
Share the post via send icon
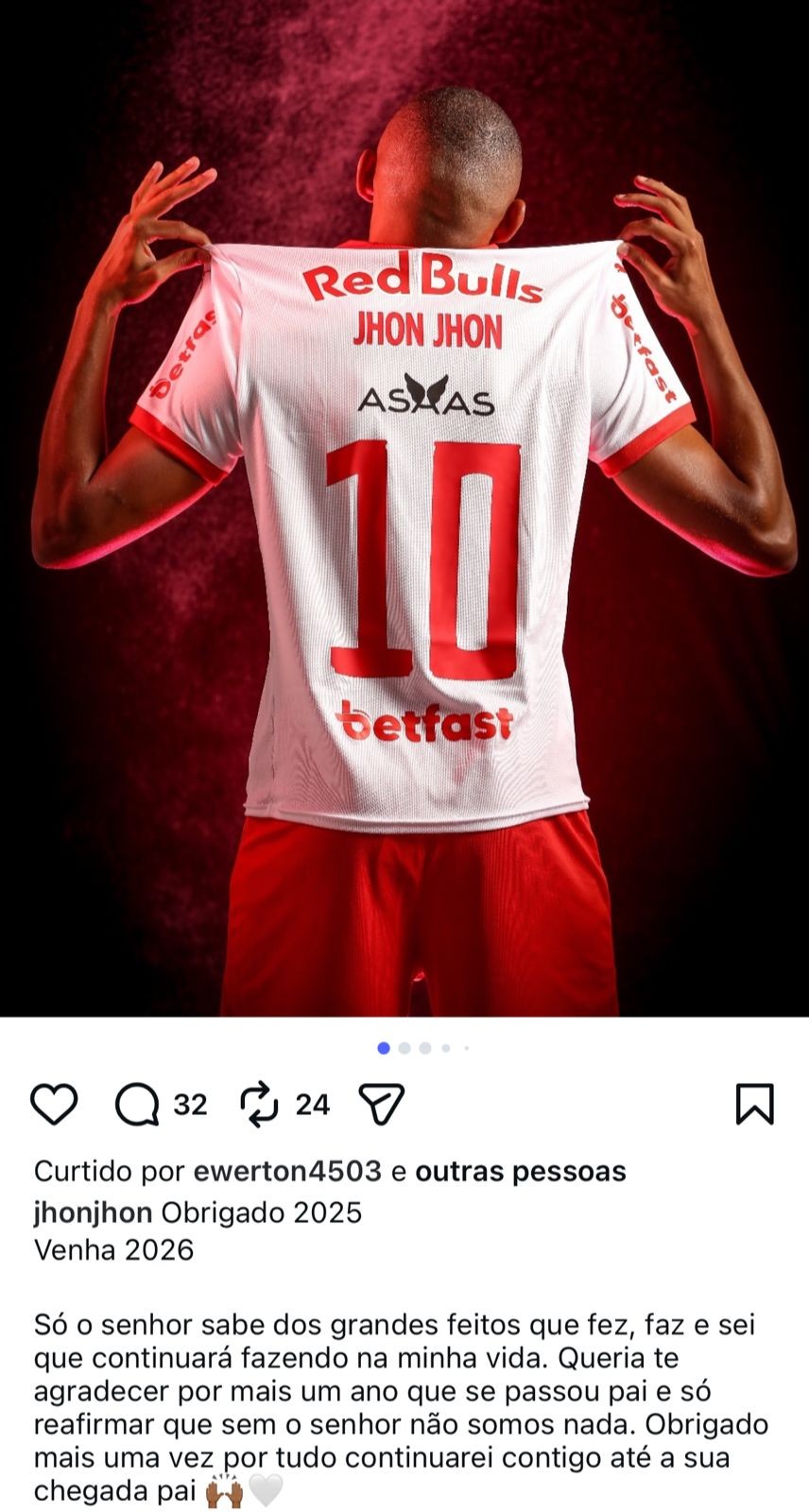[x=382, y=1104]
